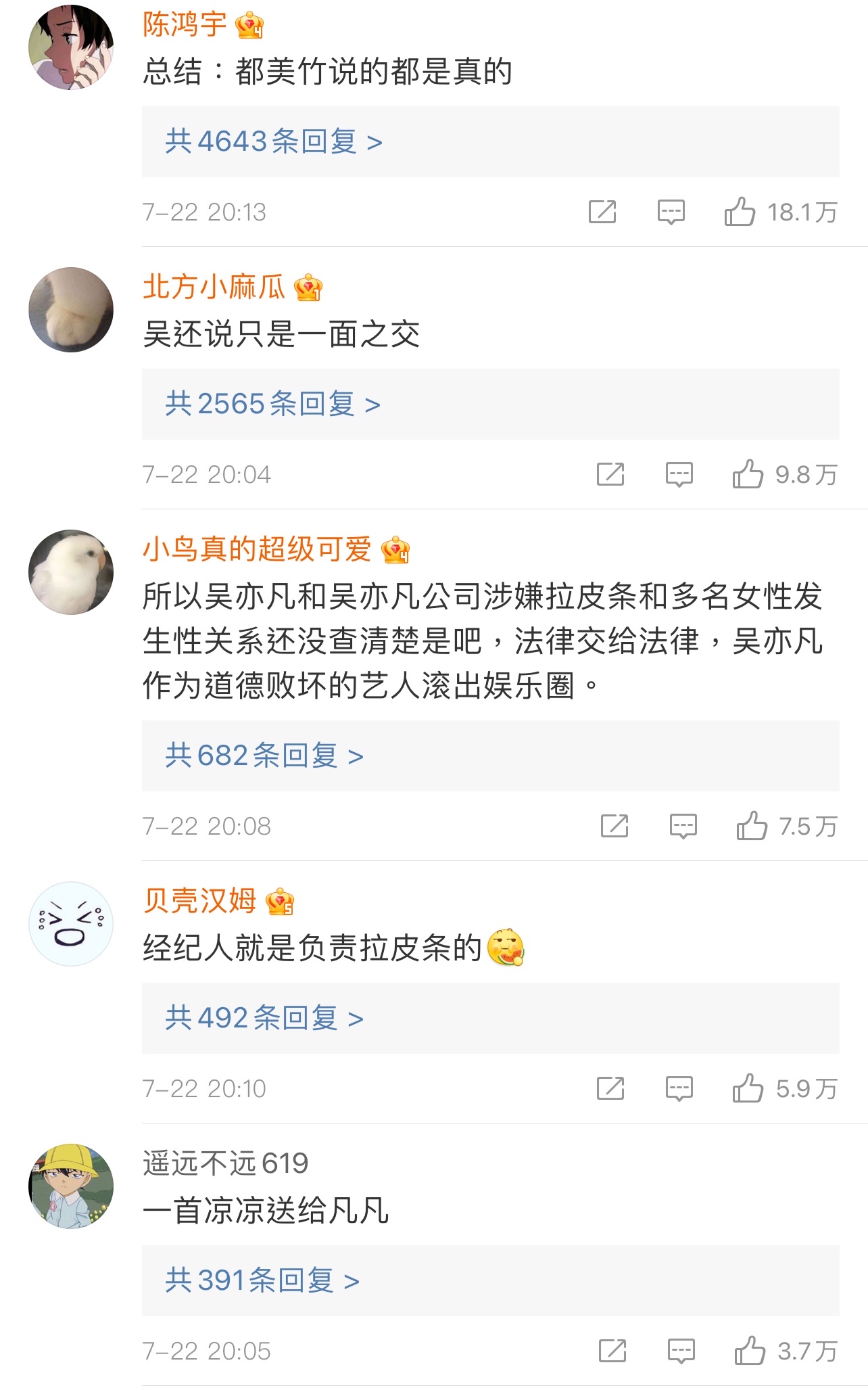Expand the 492 replies to 贝壳汉姆

pos(264,1018)
